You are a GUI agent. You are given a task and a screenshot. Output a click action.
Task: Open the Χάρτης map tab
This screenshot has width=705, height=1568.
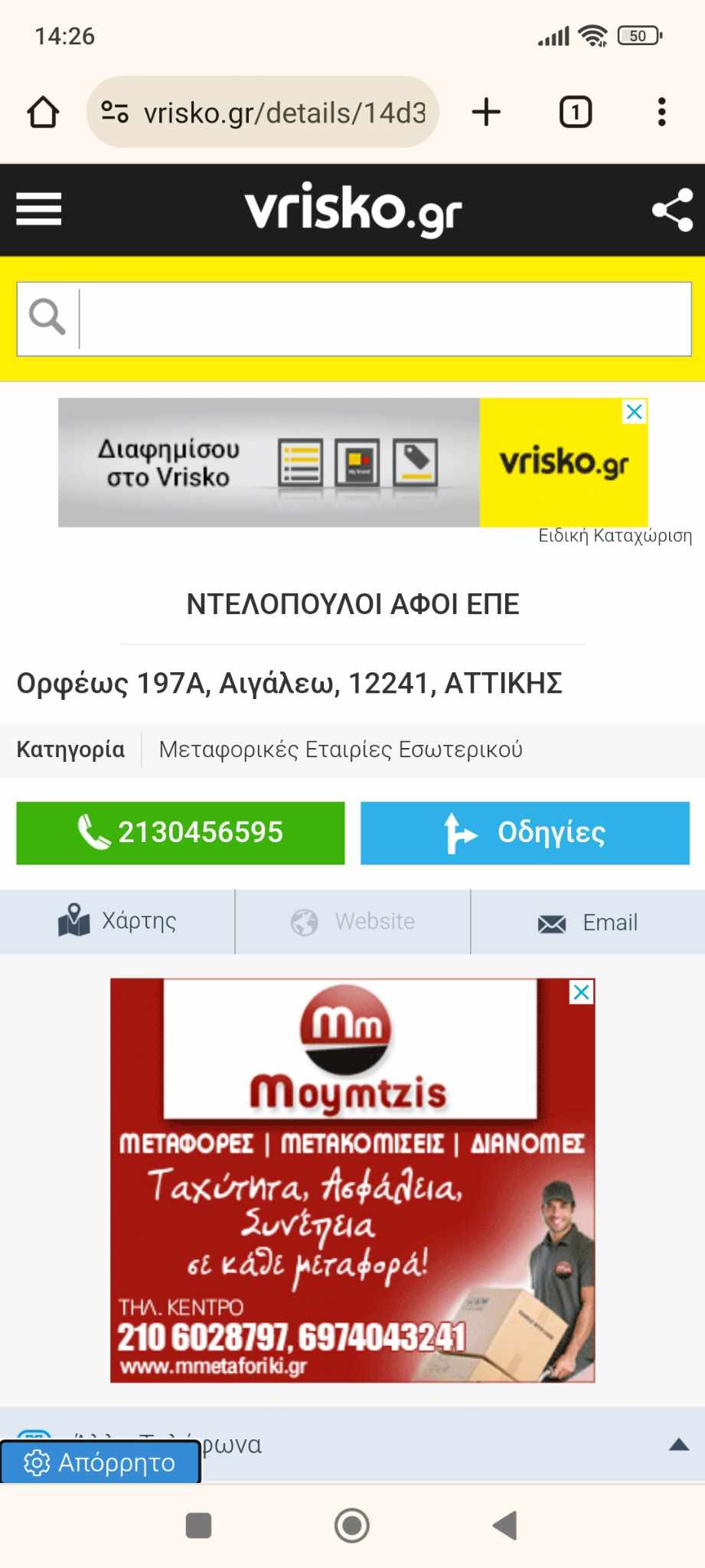(x=117, y=921)
